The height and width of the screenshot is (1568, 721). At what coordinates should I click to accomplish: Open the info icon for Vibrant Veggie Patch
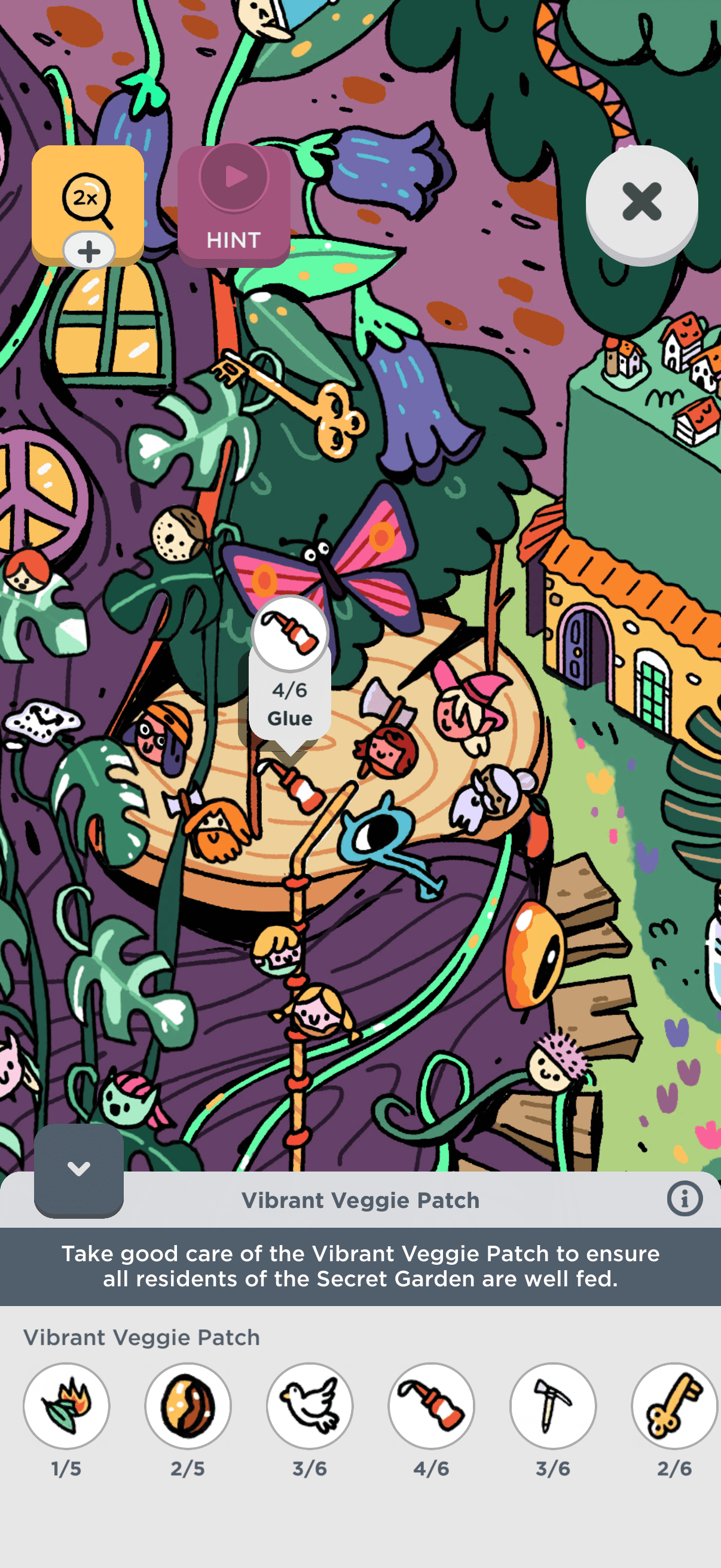pyautogui.click(x=684, y=1199)
